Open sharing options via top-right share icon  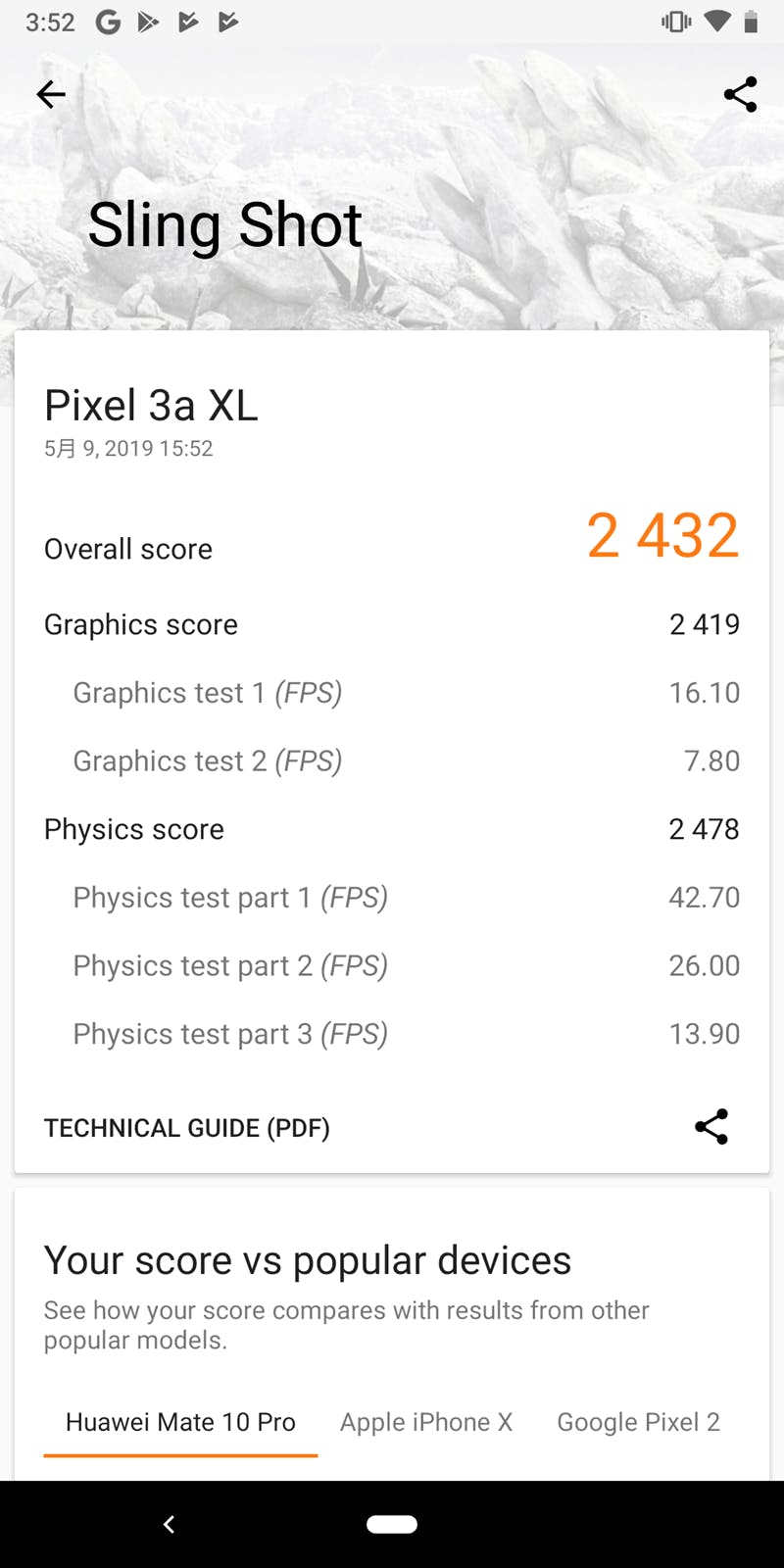[741, 94]
